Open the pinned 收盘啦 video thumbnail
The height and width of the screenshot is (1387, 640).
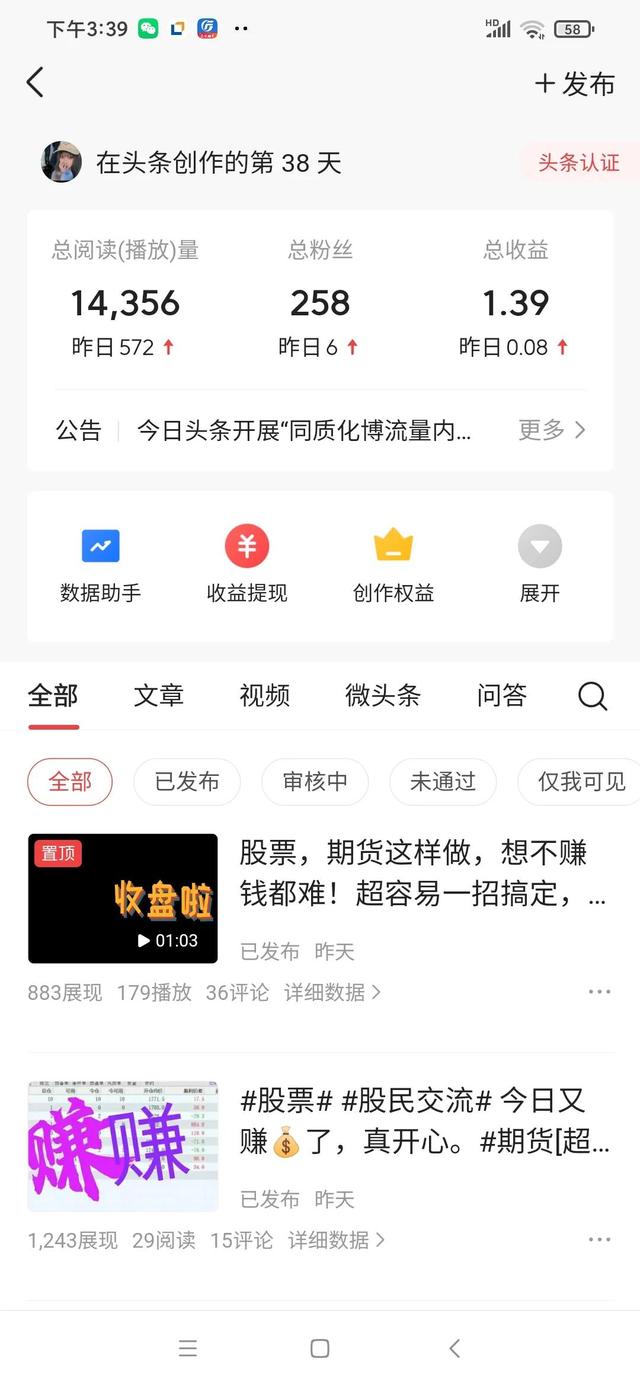(123, 898)
